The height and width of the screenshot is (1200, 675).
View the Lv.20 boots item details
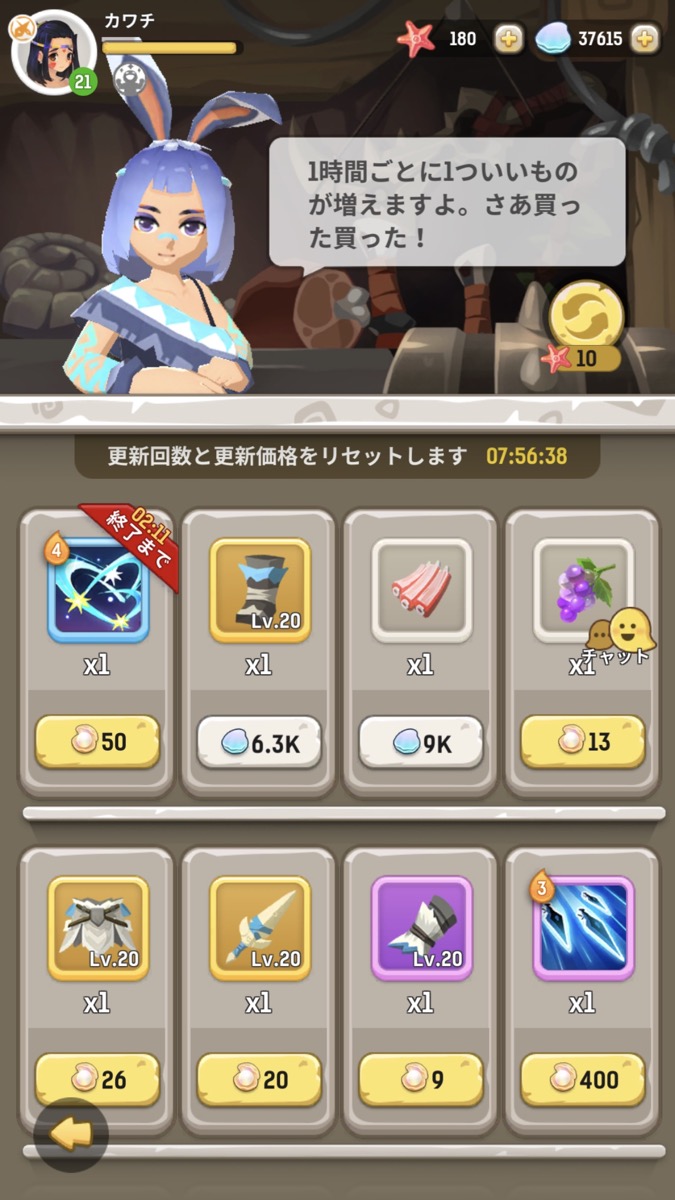pyautogui.click(x=259, y=590)
